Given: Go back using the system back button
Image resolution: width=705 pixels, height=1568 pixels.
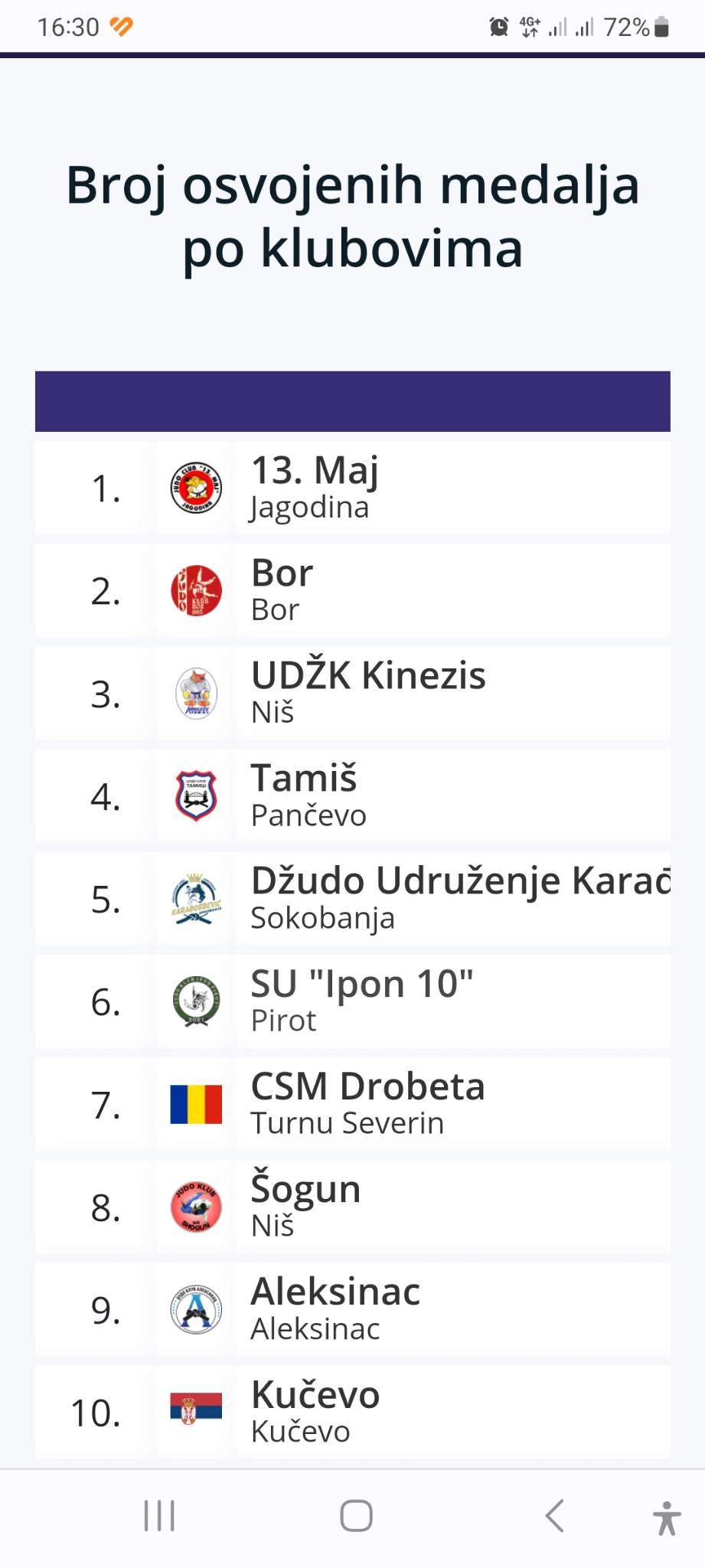Looking at the screenshot, I should click(555, 1515).
